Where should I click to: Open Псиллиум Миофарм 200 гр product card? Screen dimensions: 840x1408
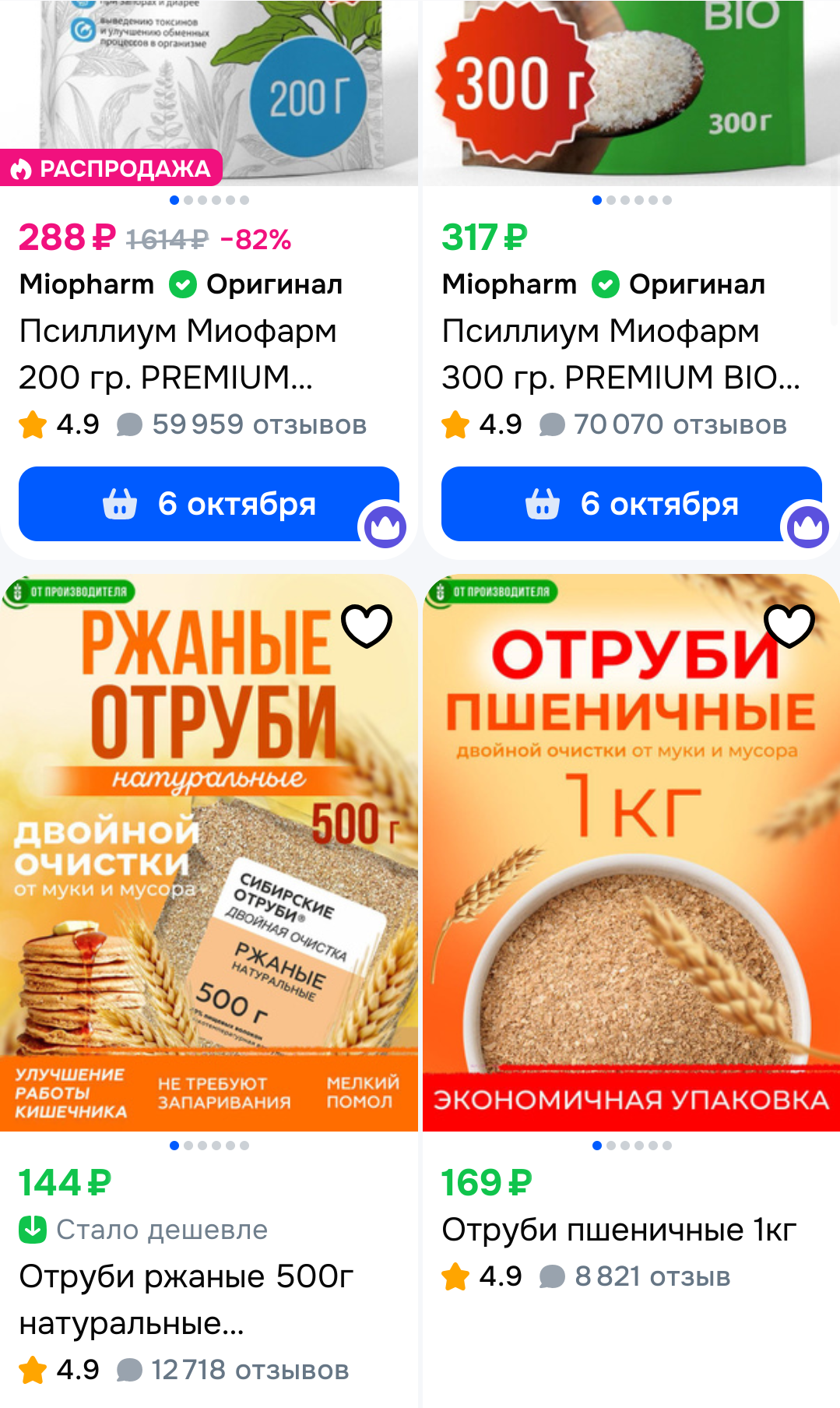pyautogui.click(x=177, y=354)
